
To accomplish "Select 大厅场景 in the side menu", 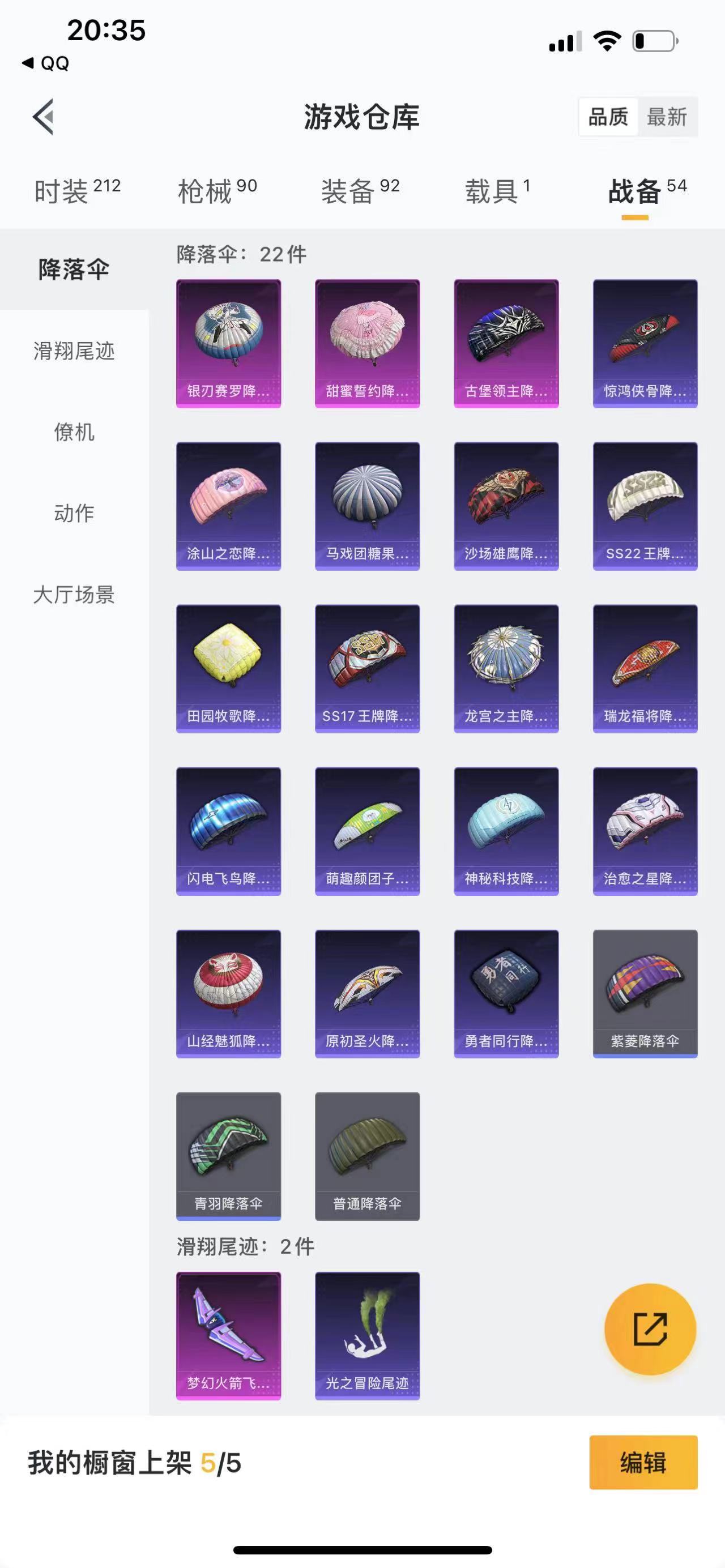I will pyautogui.click(x=74, y=595).
